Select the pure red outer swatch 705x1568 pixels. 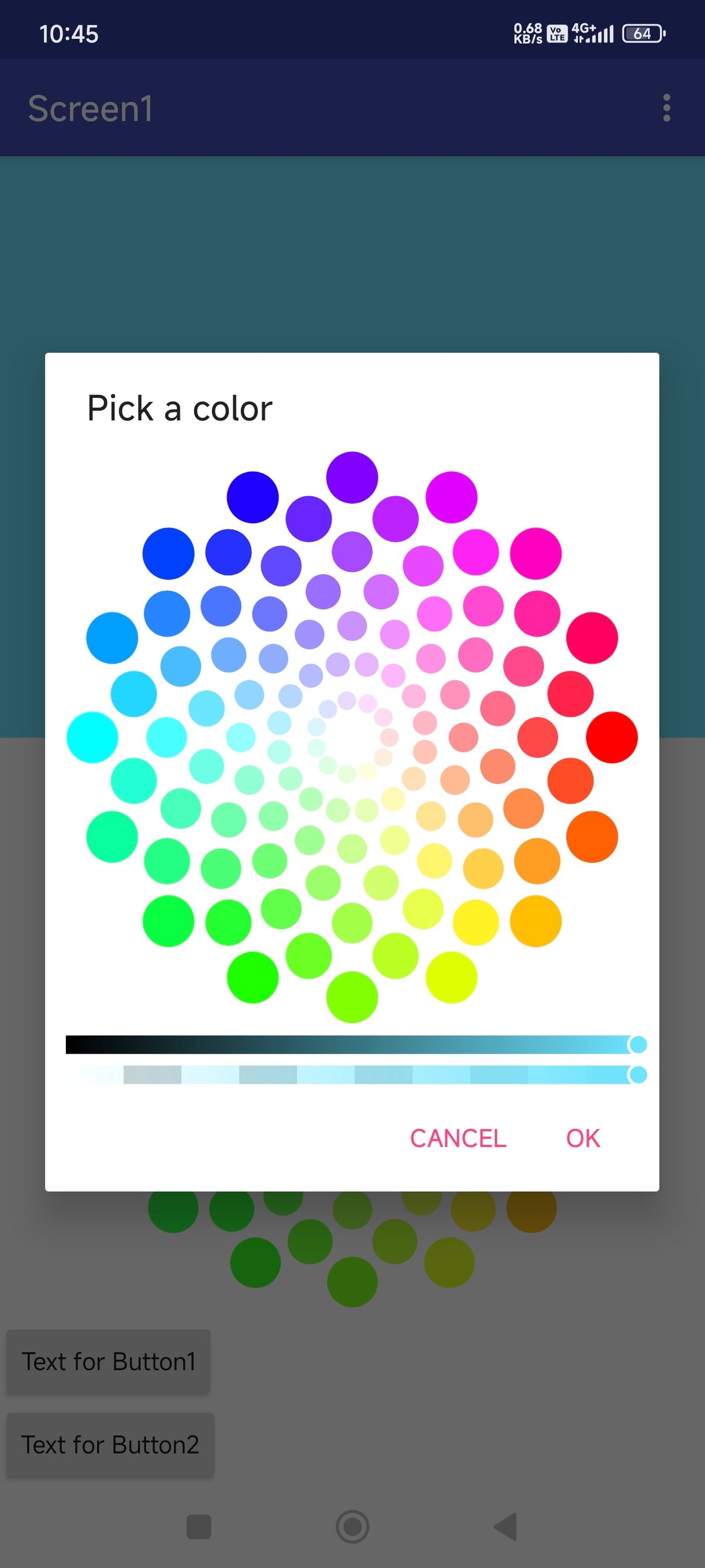coord(612,737)
